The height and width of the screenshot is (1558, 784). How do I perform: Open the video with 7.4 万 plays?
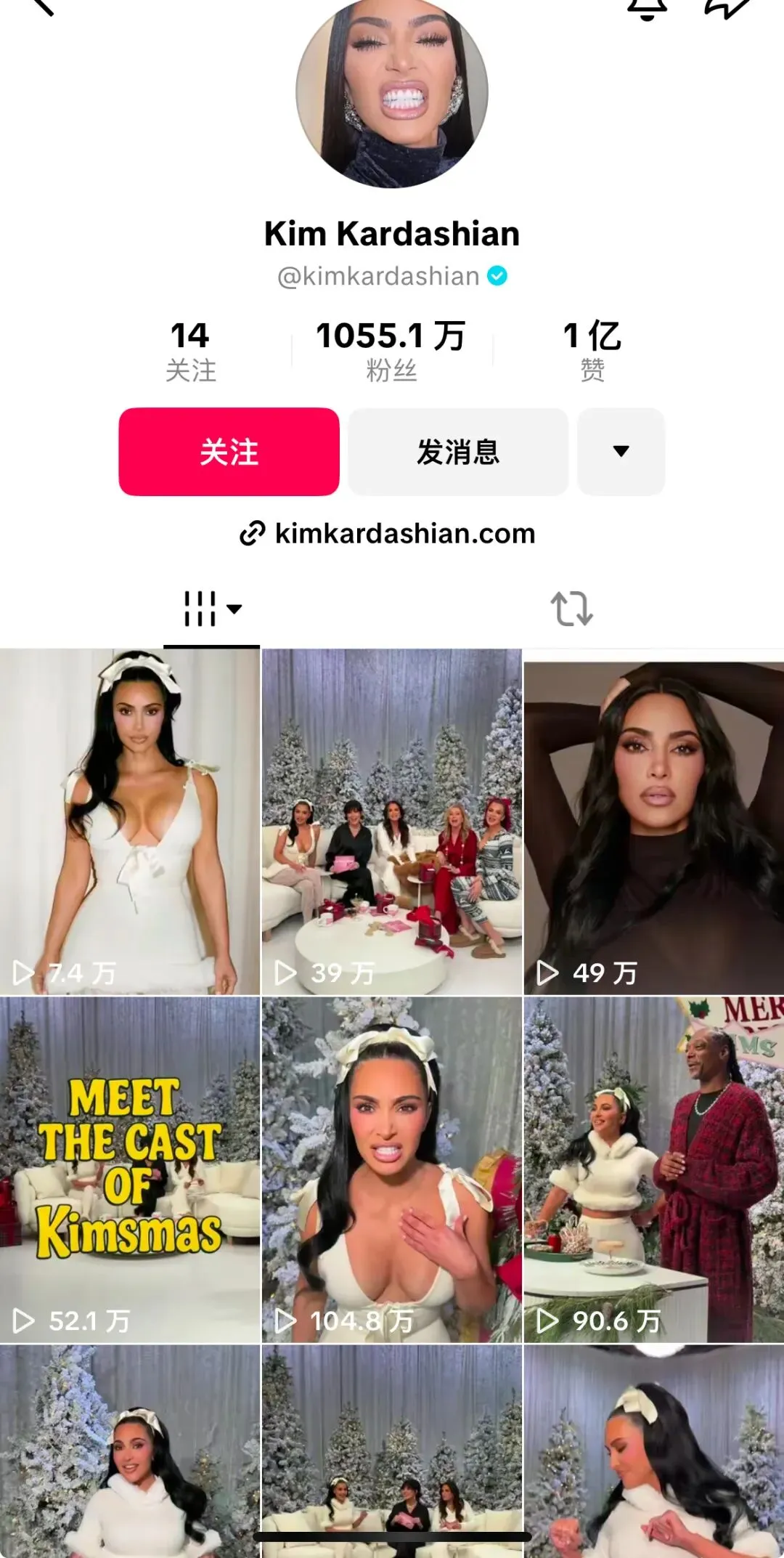(x=130, y=821)
